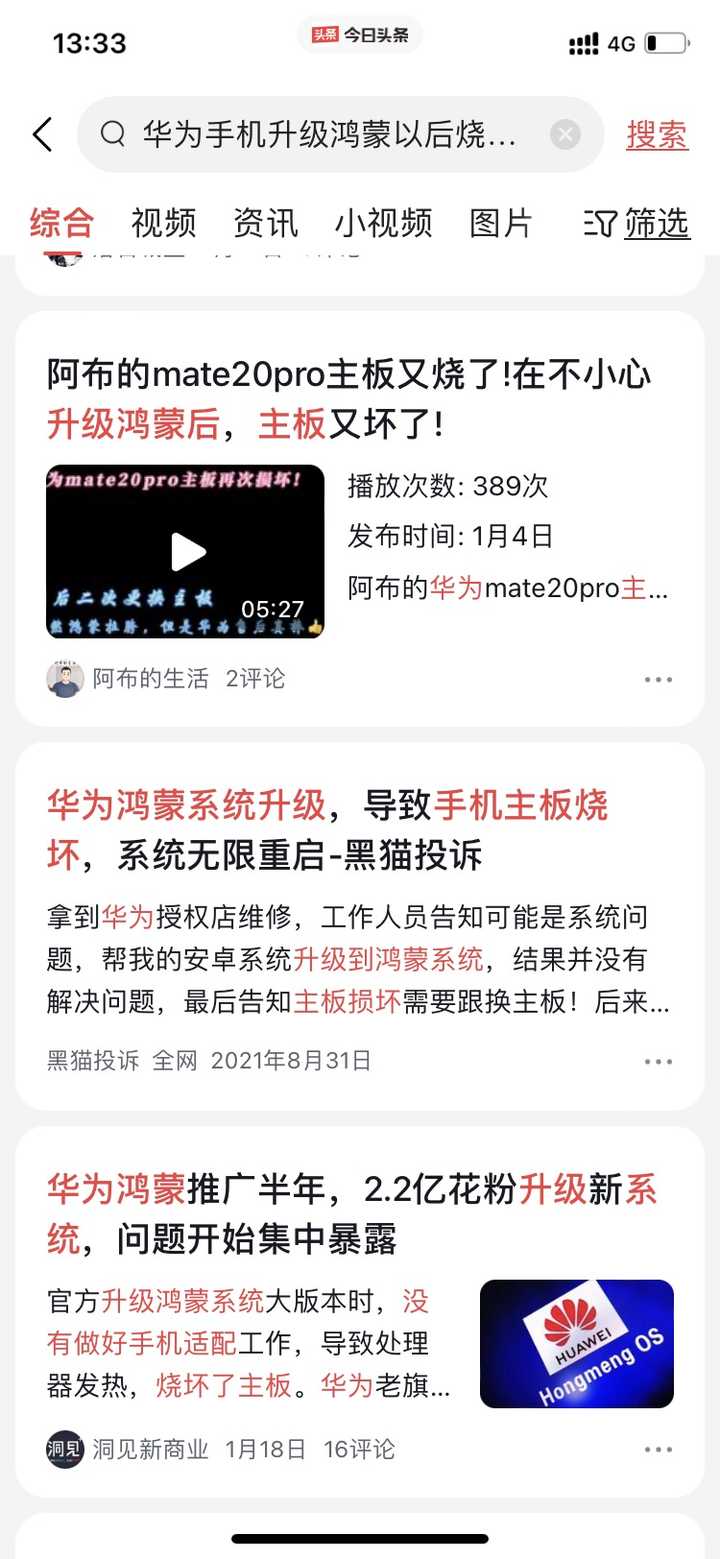
Task: Open more options on 黑猫投诉 result
Action: point(658,1062)
